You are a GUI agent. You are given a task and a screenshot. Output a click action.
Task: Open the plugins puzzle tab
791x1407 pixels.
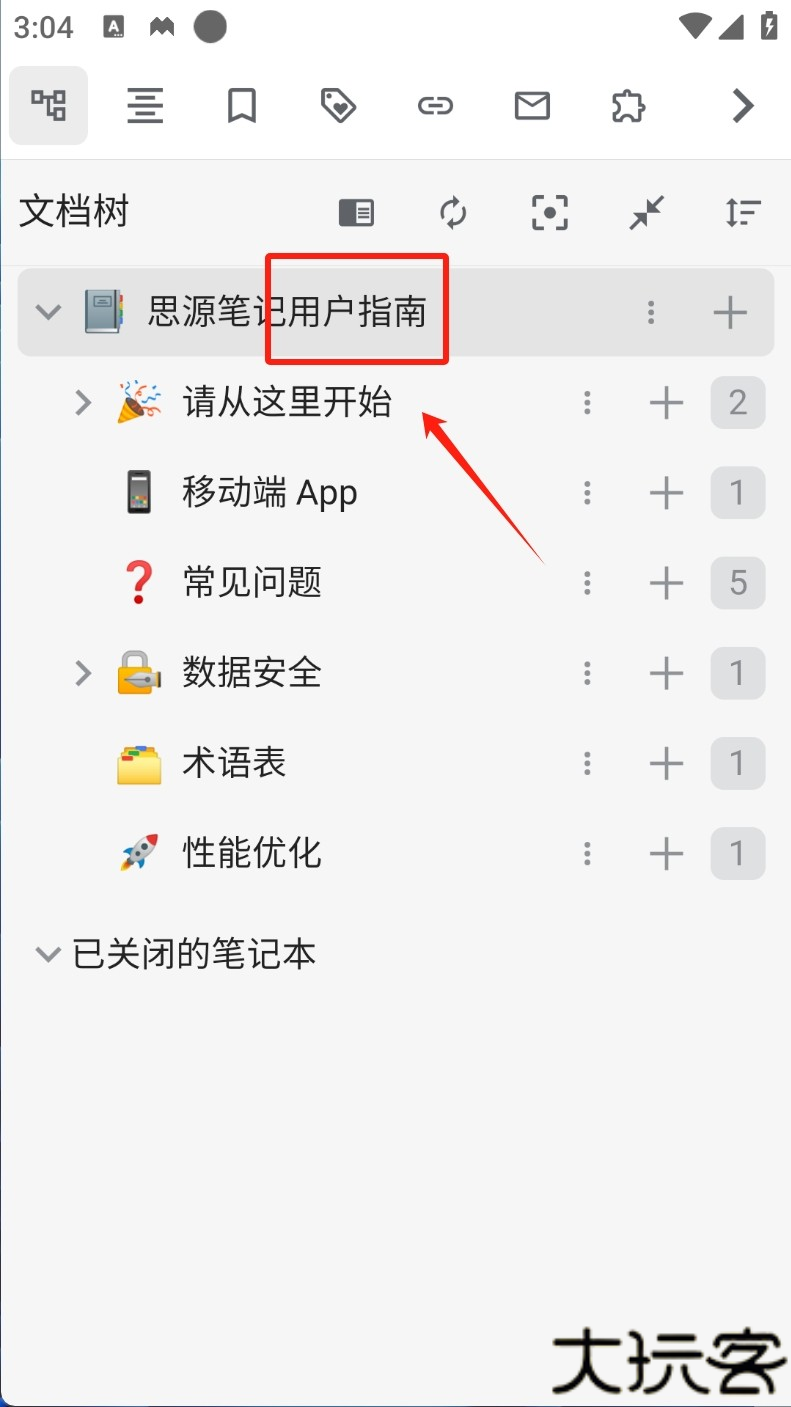click(x=628, y=106)
